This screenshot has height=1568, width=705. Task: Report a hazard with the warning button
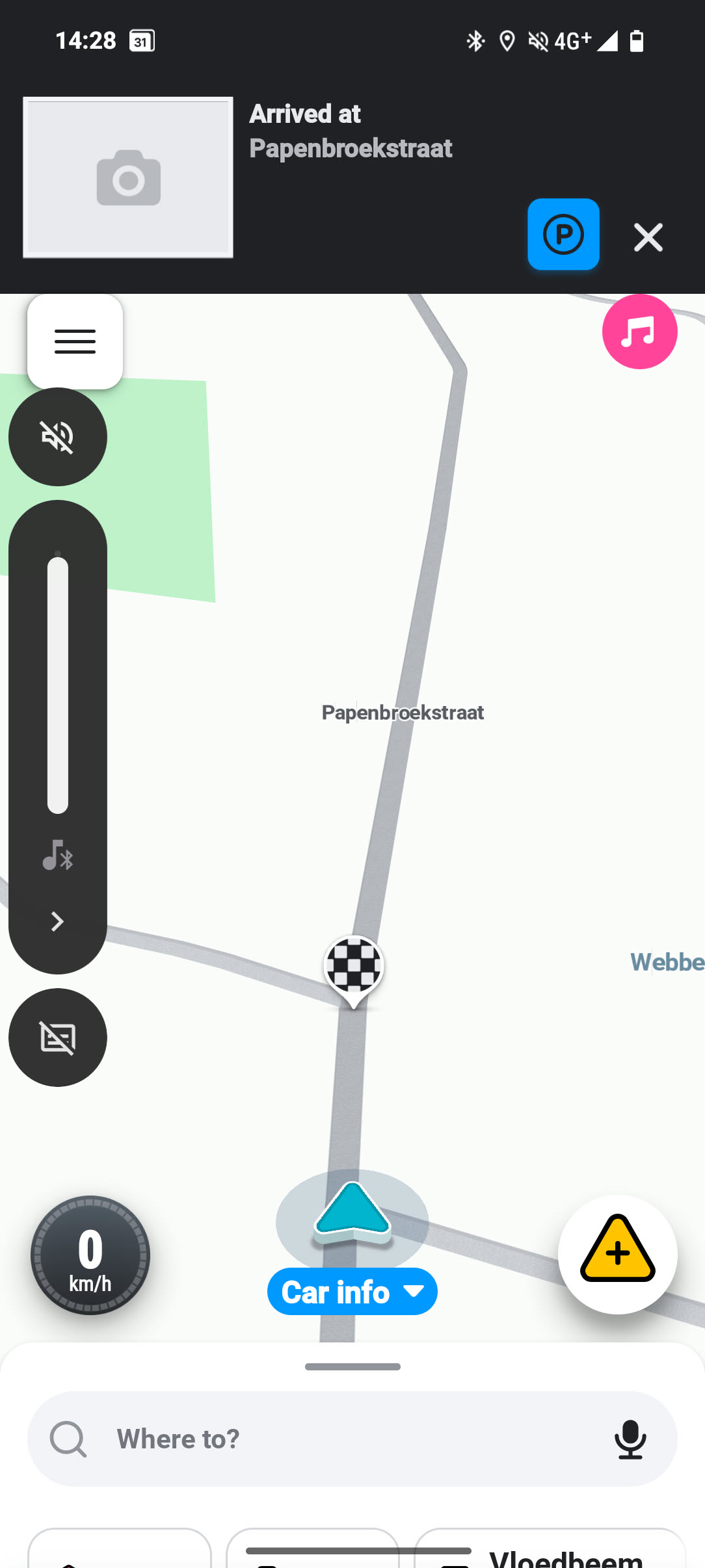tap(617, 1254)
